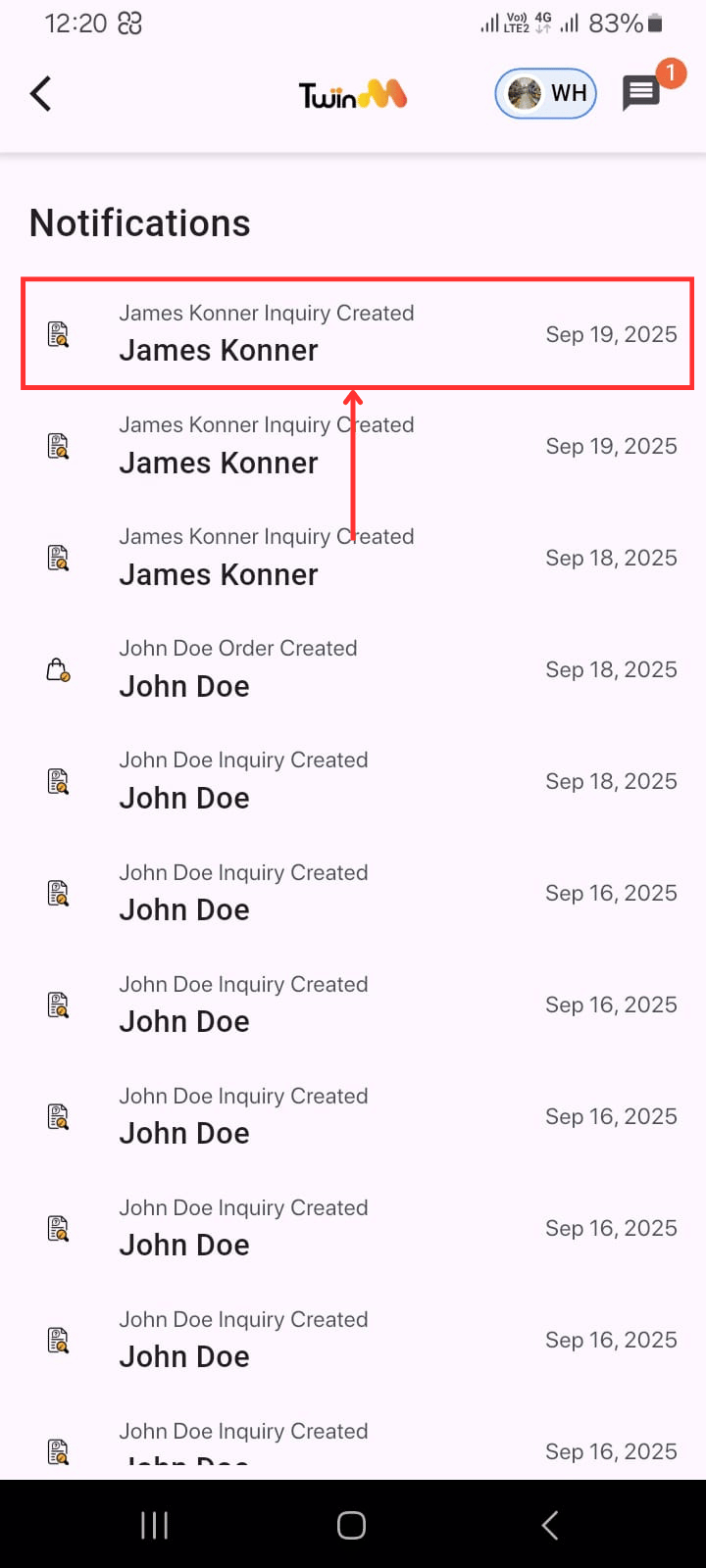Open the WH profile chip
706x1568 pixels.
[x=546, y=94]
